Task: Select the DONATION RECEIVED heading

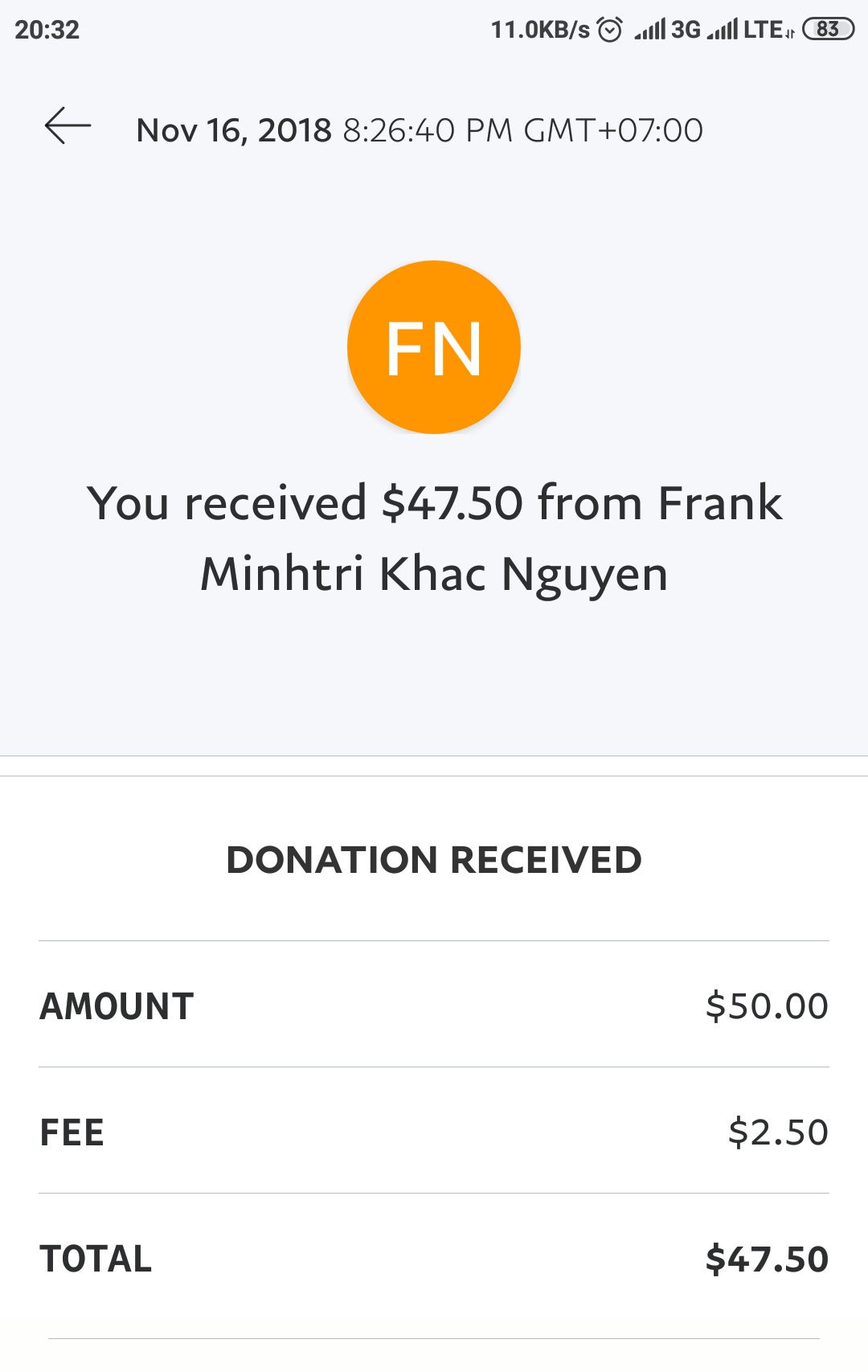Action: 434,859
